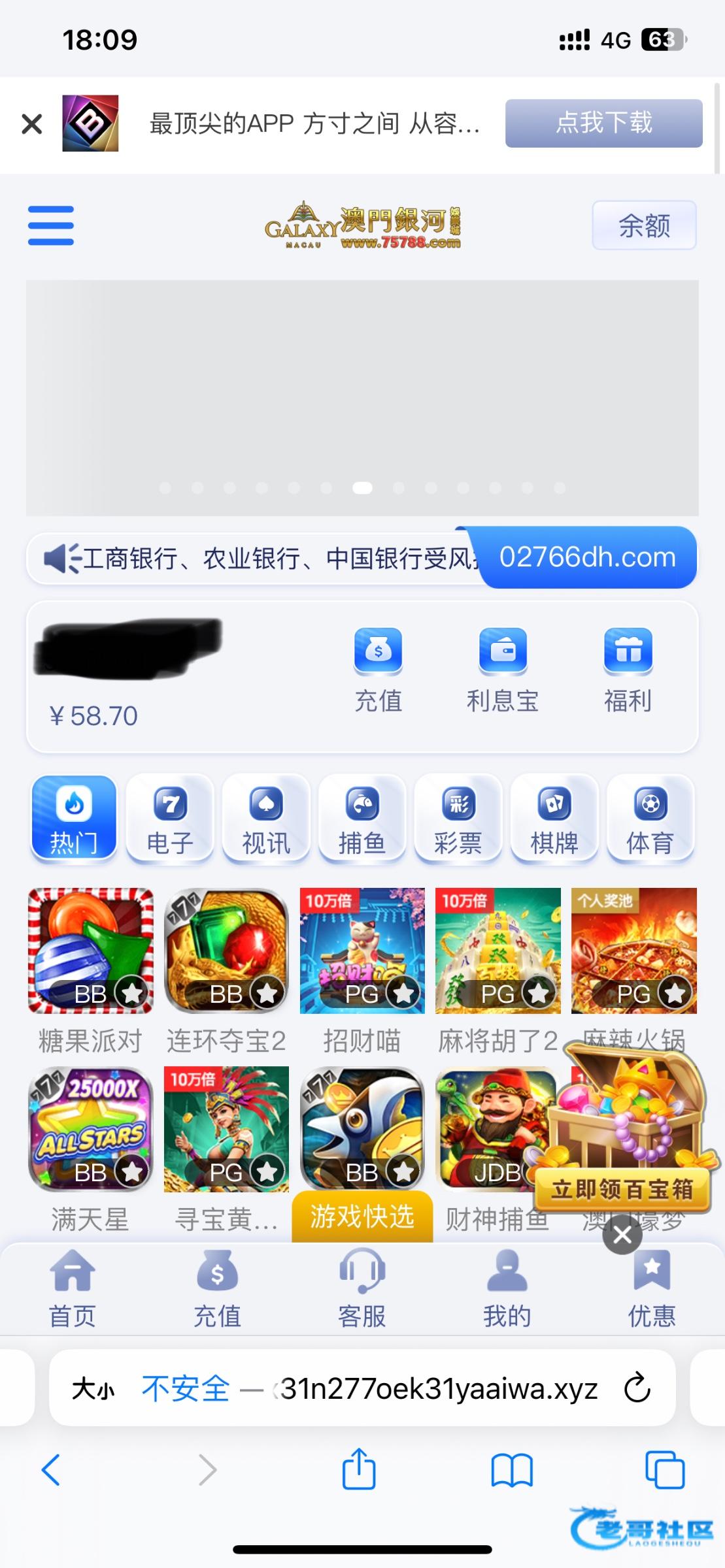Open the hamburger drawer menu

tap(51, 225)
